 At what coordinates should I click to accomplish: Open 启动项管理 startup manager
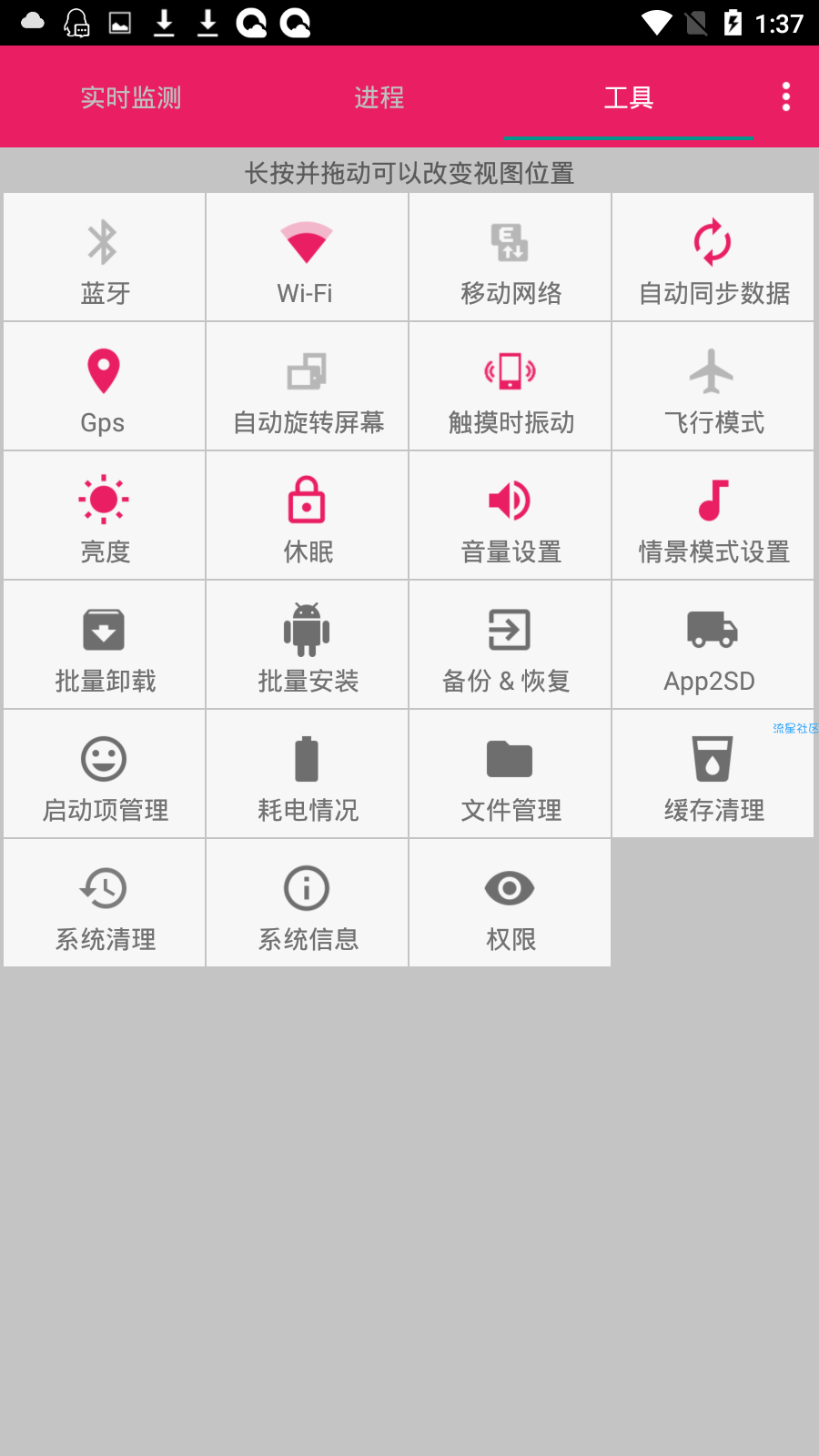click(105, 773)
